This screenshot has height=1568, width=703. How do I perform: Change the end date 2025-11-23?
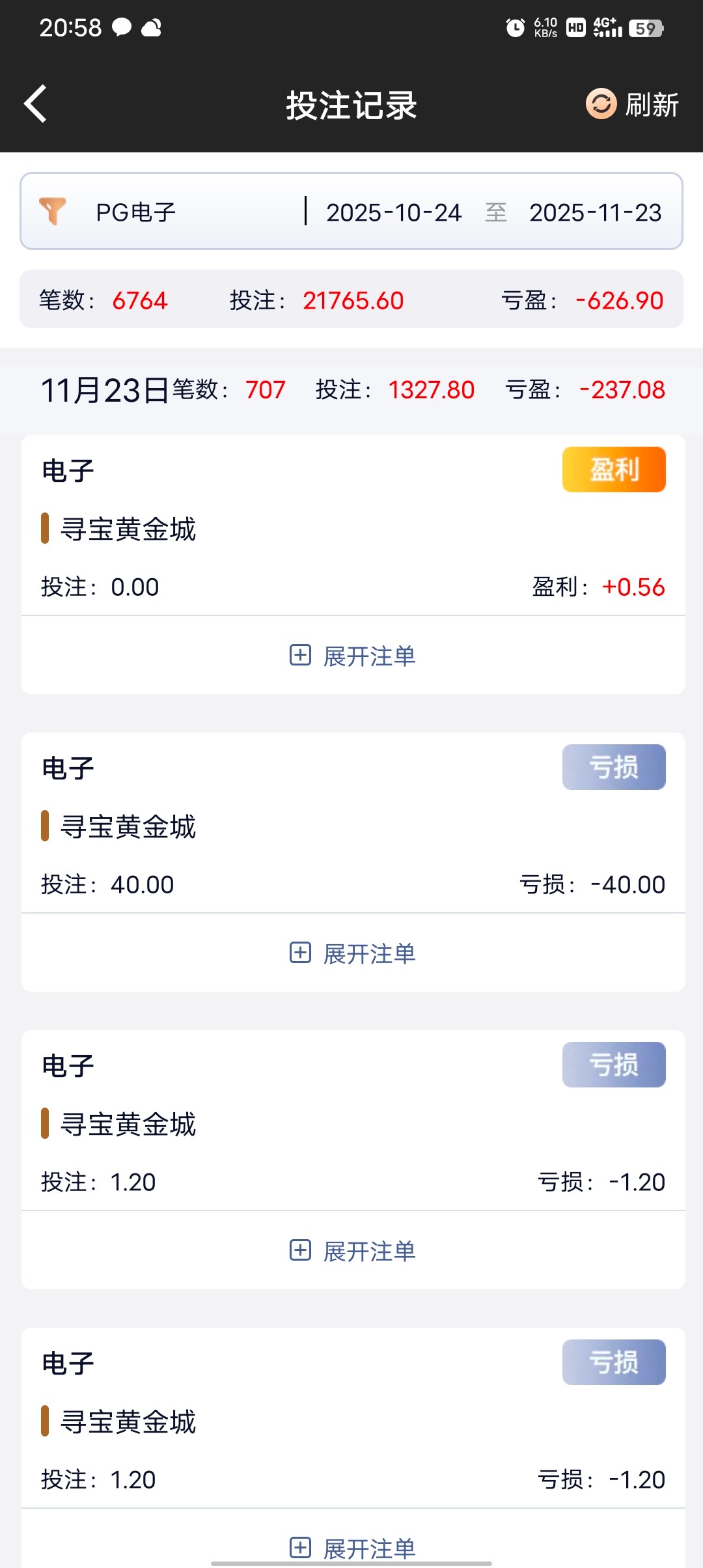click(x=595, y=212)
